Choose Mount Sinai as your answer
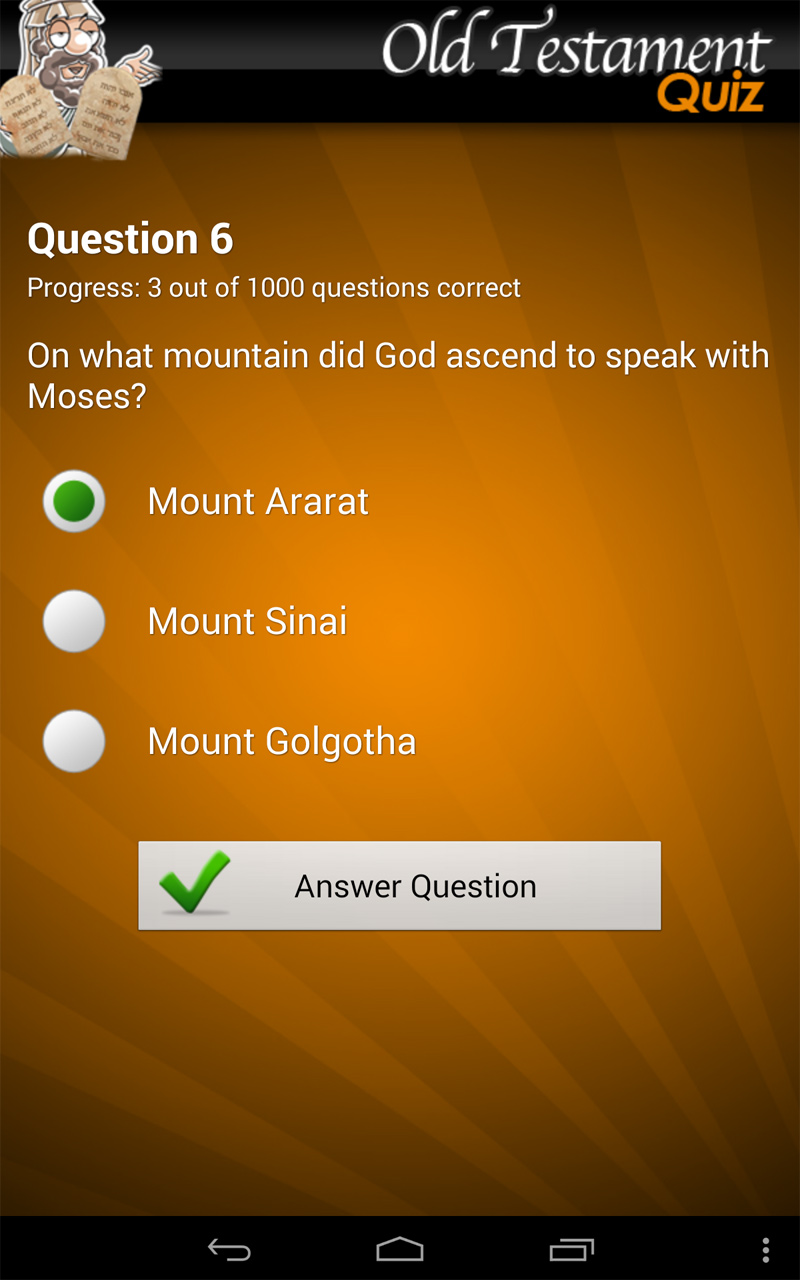Viewport: 800px width, 1280px height. click(72, 621)
